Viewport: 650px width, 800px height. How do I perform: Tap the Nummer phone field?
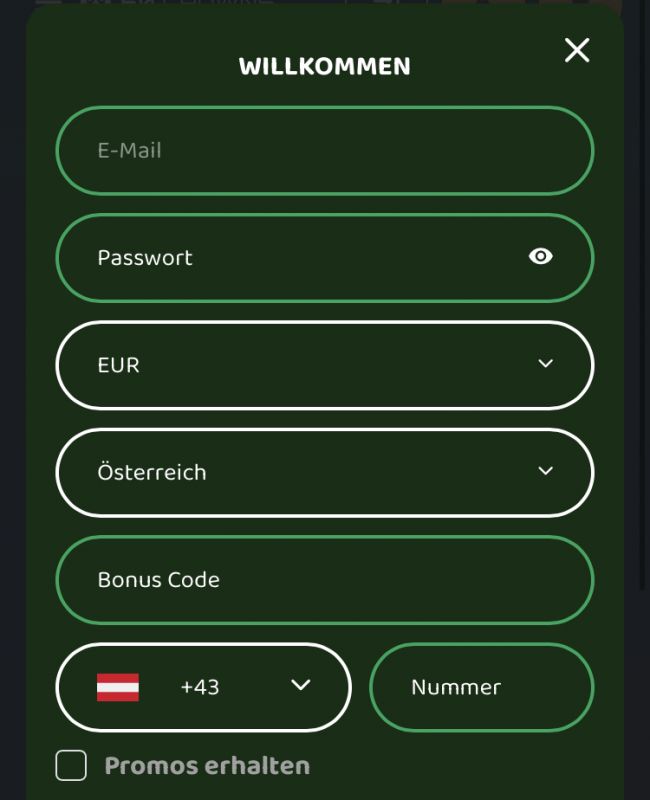tap(481, 687)
